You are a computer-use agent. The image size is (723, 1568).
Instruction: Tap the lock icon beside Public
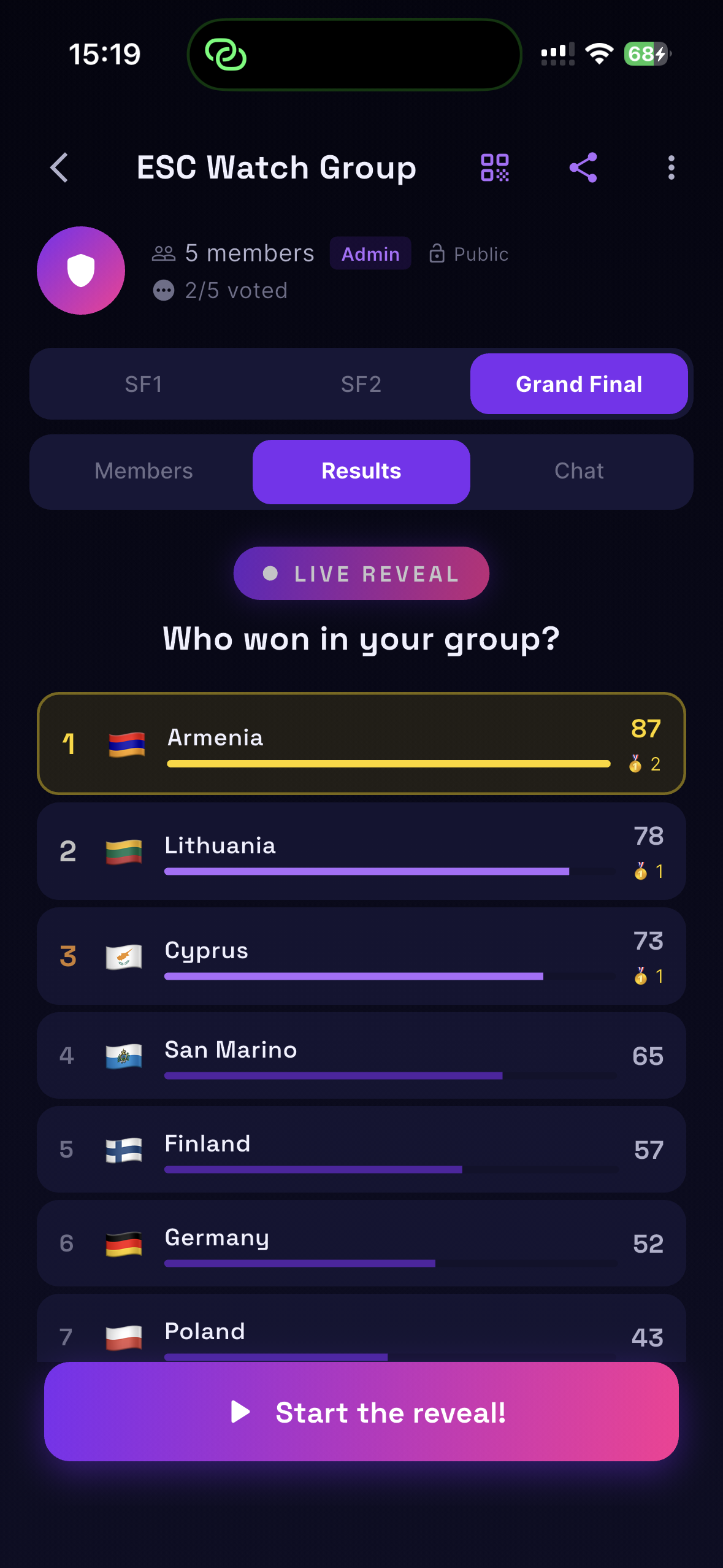click(x=437, y=253)
